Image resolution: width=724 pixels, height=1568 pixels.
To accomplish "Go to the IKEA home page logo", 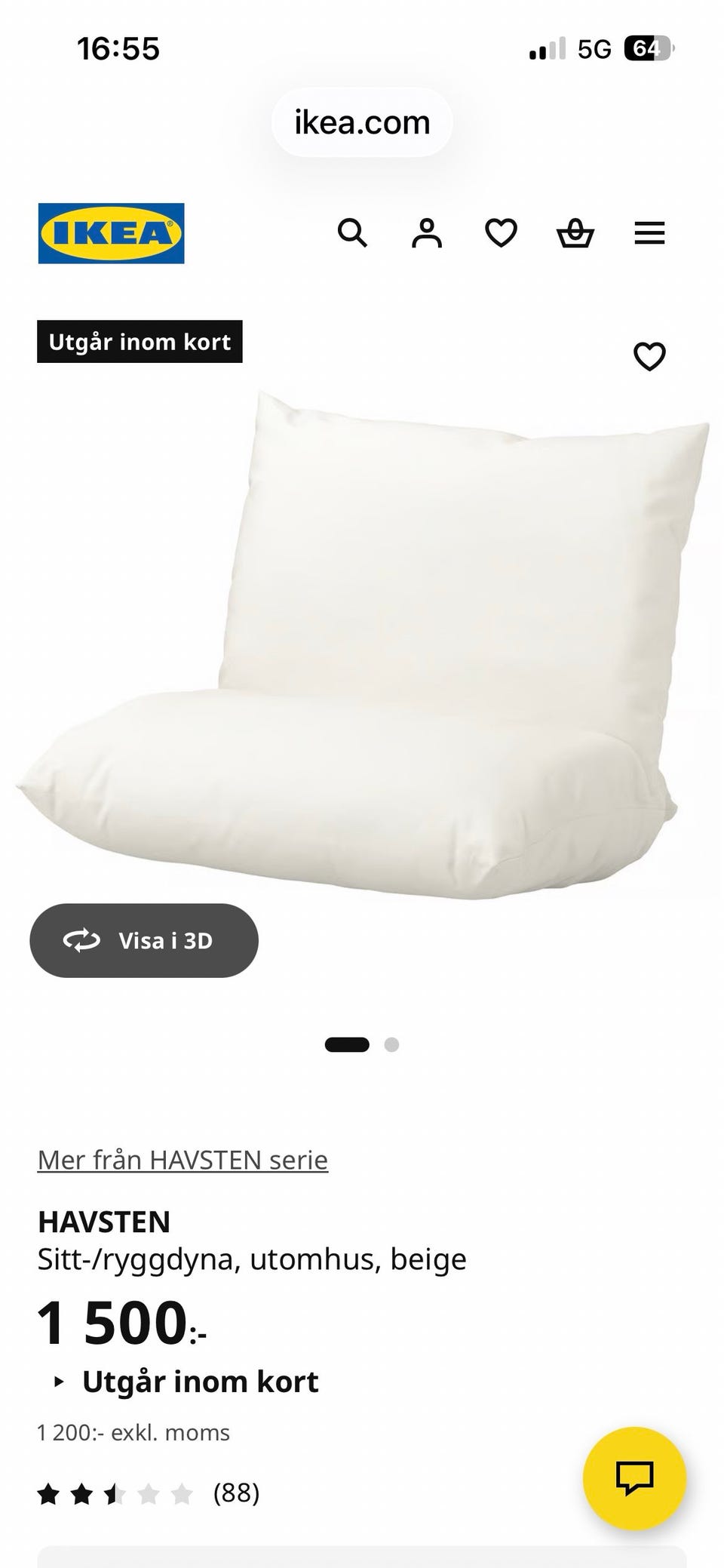I will [x=111, y=233].
